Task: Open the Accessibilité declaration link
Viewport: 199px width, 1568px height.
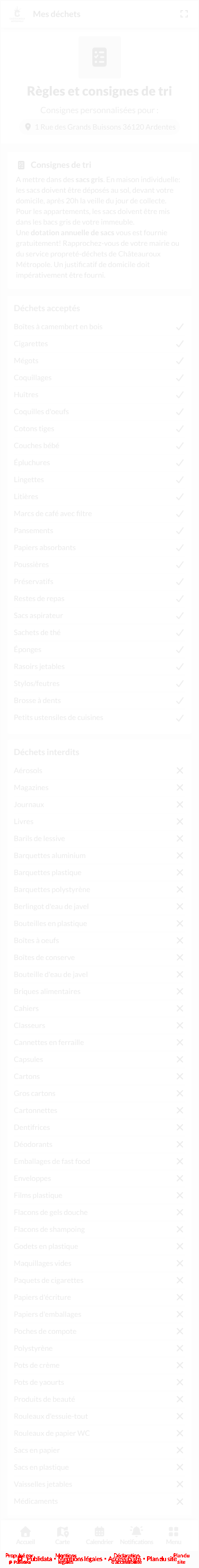Action: coord(125,1558)
